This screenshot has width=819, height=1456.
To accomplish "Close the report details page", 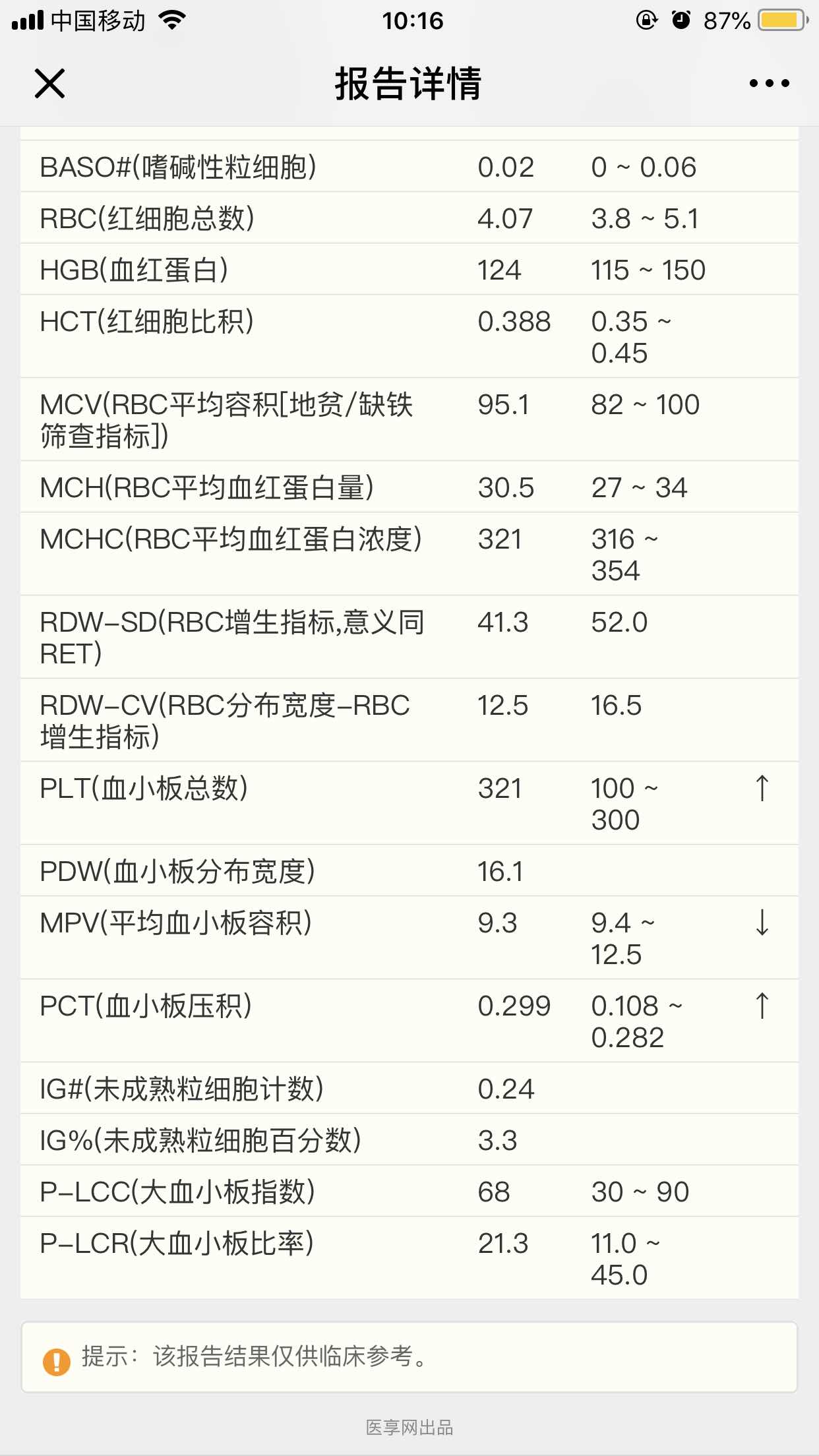I will click(49, 84).
